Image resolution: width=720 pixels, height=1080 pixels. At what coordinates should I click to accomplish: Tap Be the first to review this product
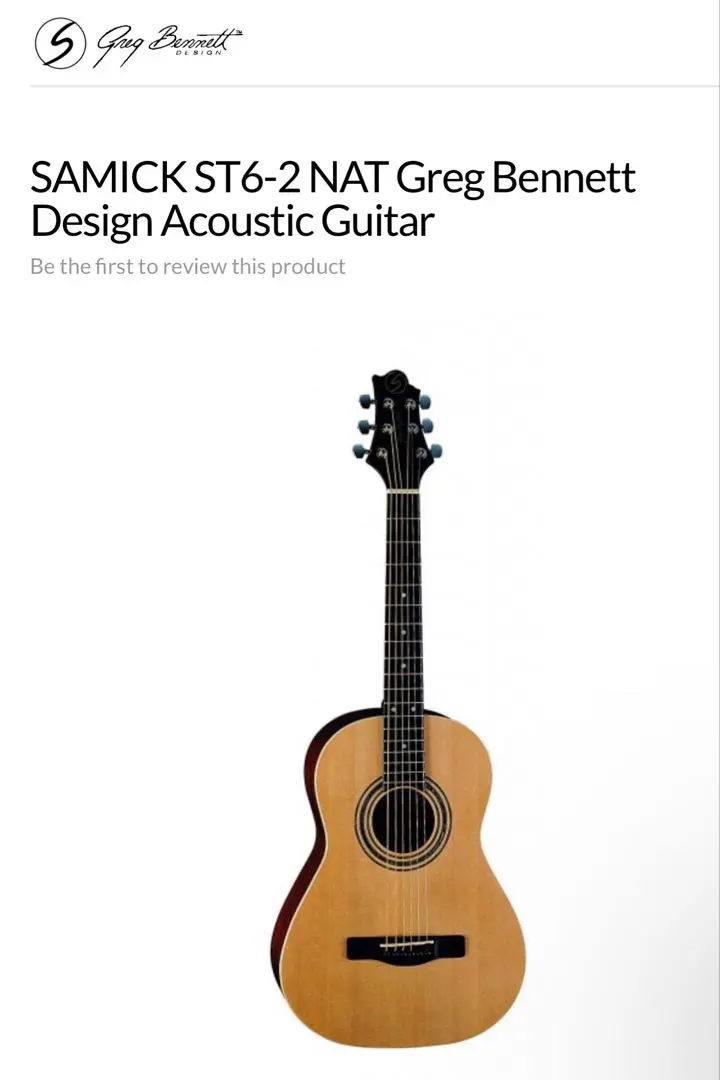tap(188, 267)
